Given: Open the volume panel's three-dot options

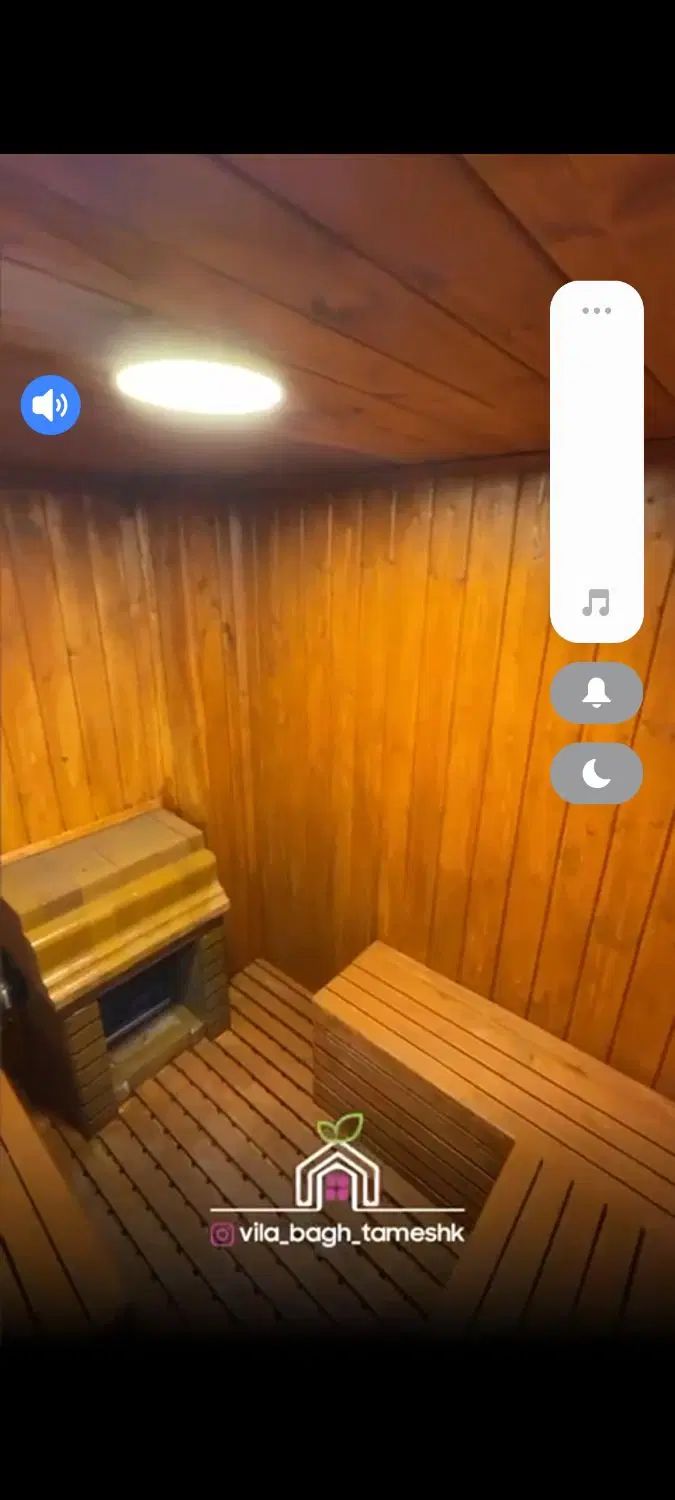Looking at the screenshot, I should point(596,311).
